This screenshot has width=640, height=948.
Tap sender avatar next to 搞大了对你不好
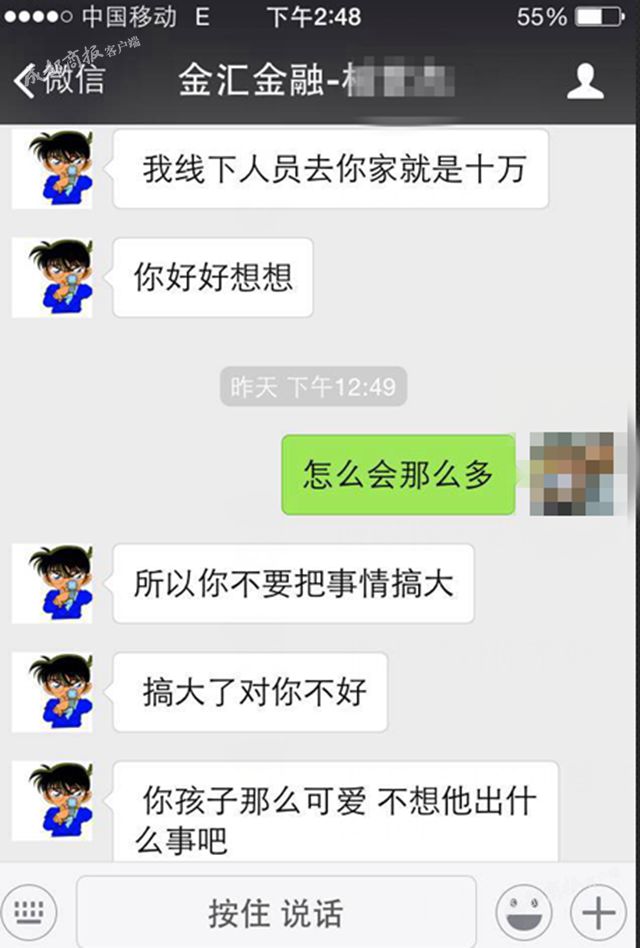tap(52, 692)
